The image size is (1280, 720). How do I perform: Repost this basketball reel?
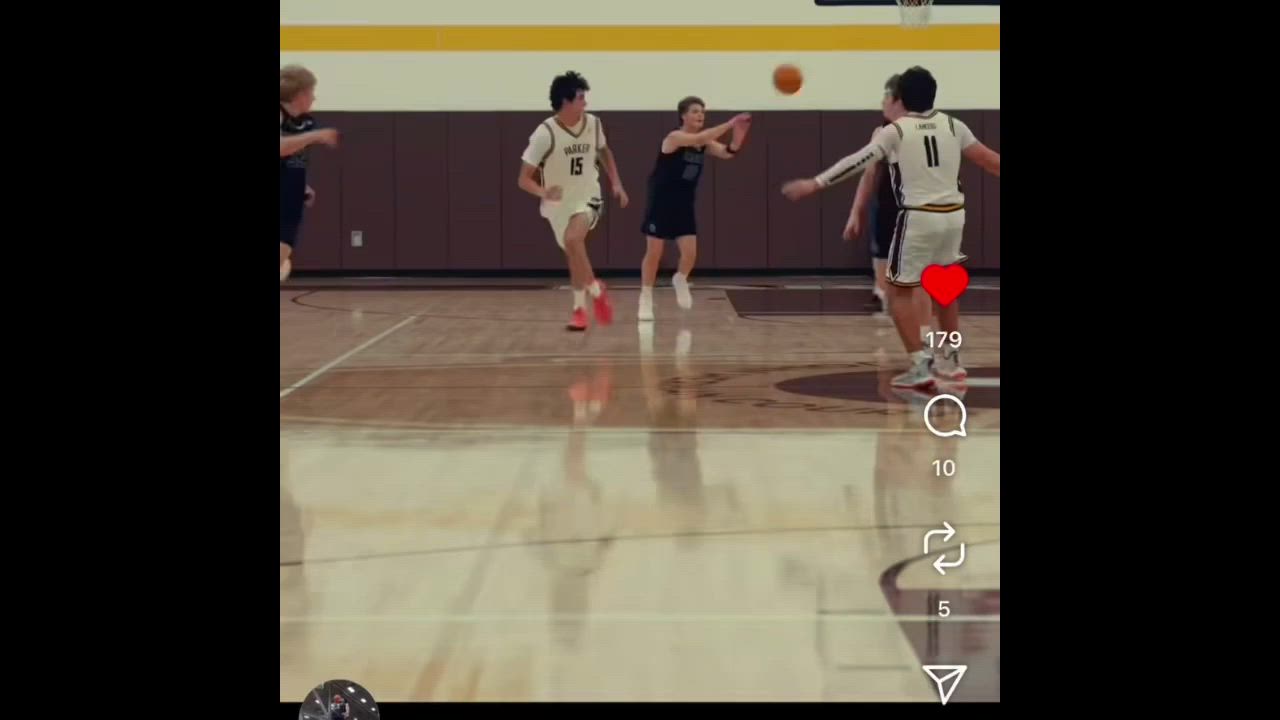pyautogui.click(x=944, y=549)
